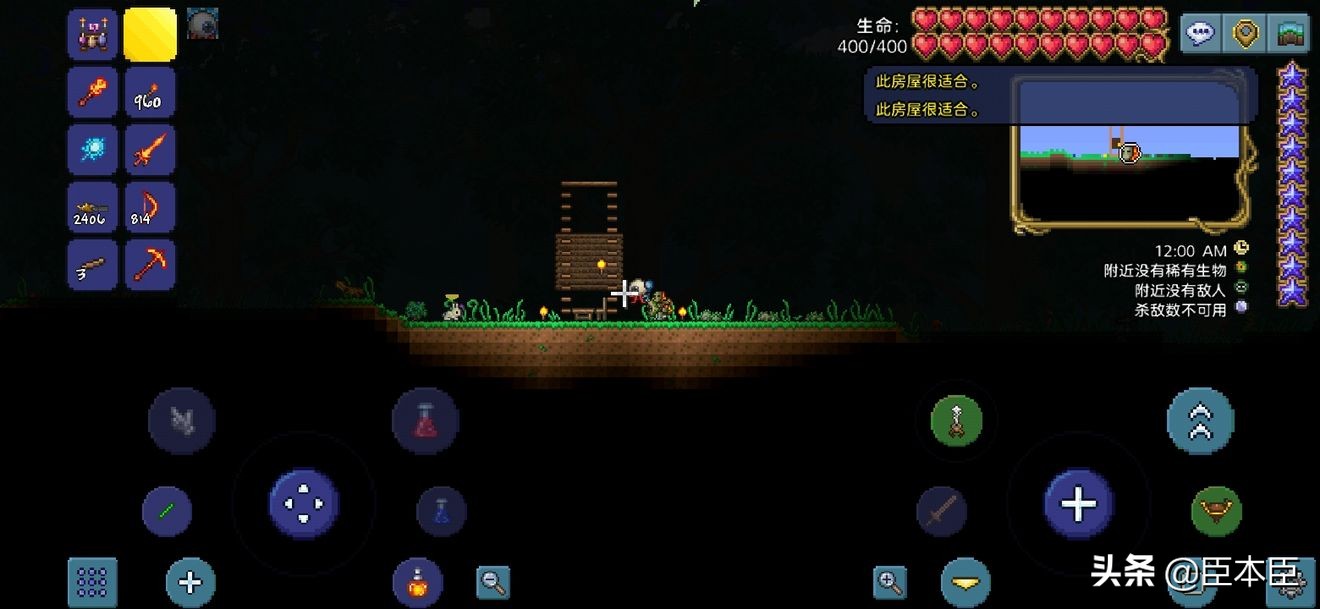Select the hotbar slot showing 960
Image resolution: width=1320 pixels, height=609 pixels.
(150, 92)
